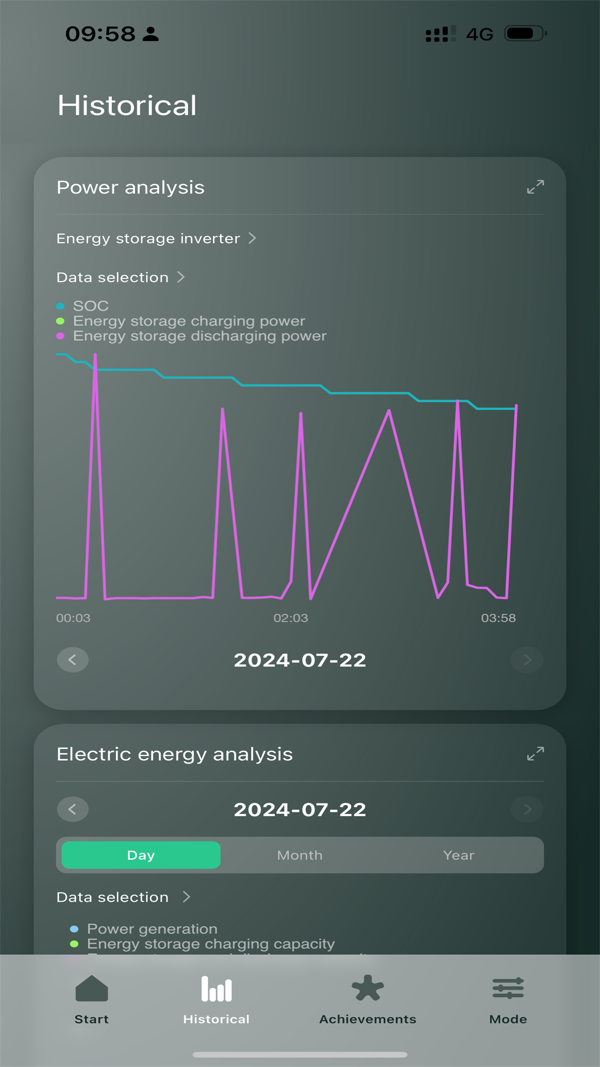Go to next date in Electric energy analysis
Image resolution: width=600 pixels, height=1067 pixels.
(x=527, y=809)
